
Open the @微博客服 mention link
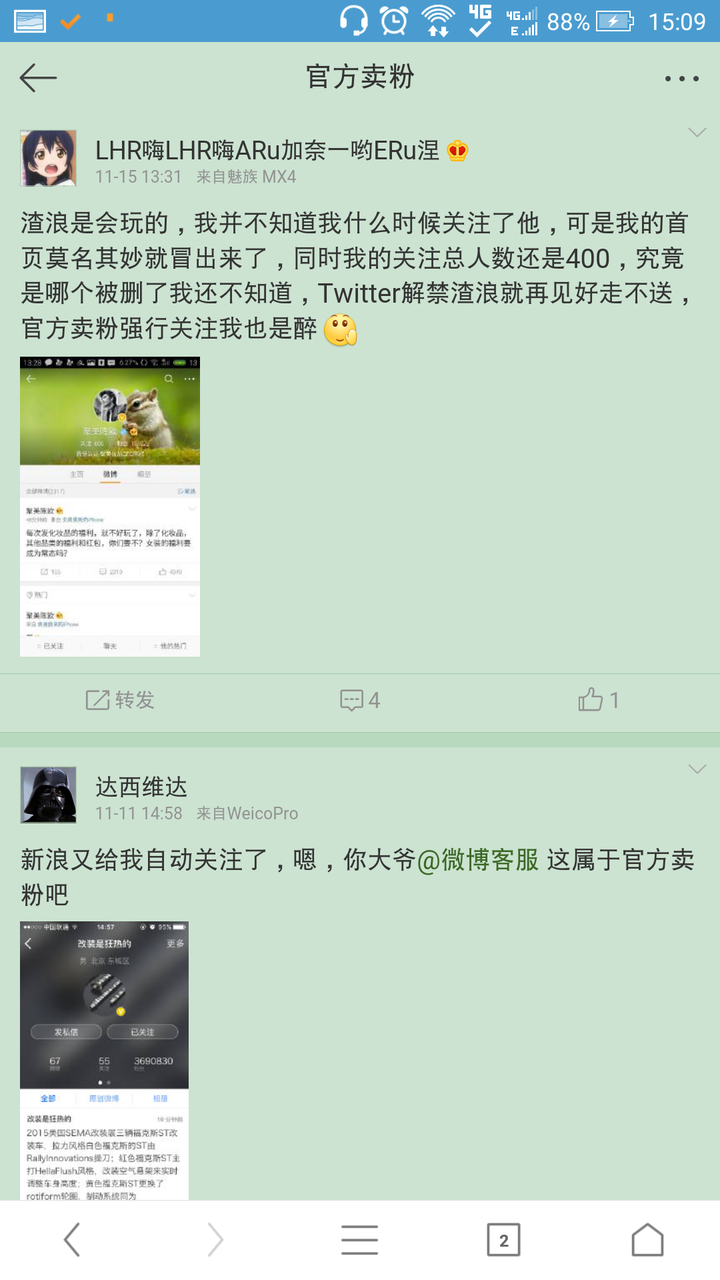tap(477, 860)
